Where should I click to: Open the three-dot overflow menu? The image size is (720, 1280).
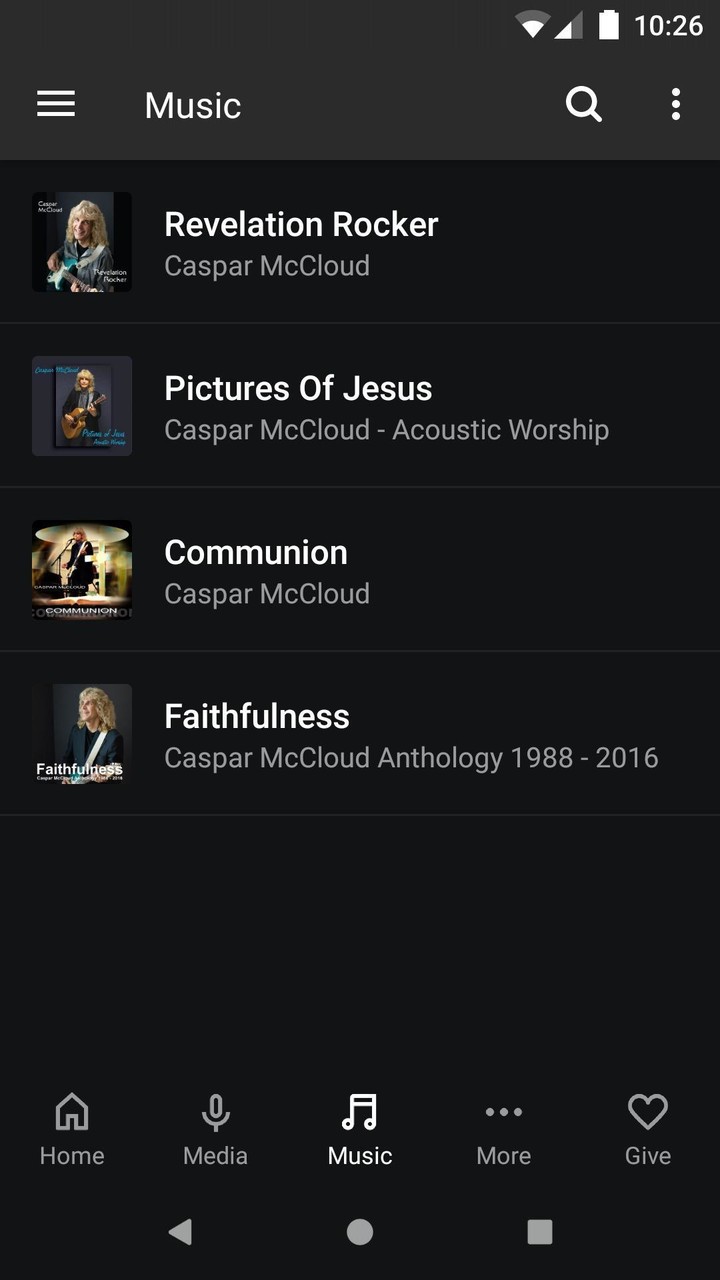tap(676, 104)
